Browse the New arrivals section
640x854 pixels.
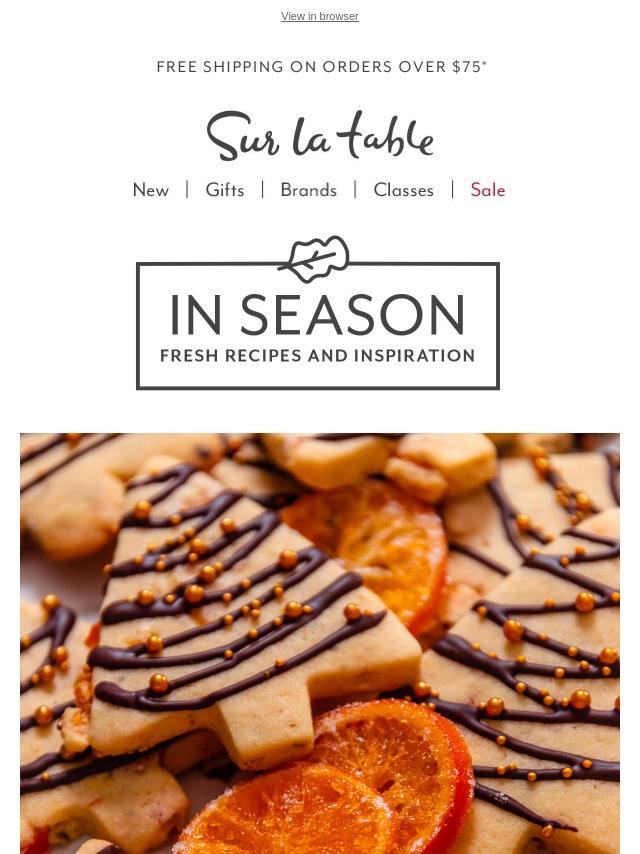pyautogui.click(x=151, y=190)
